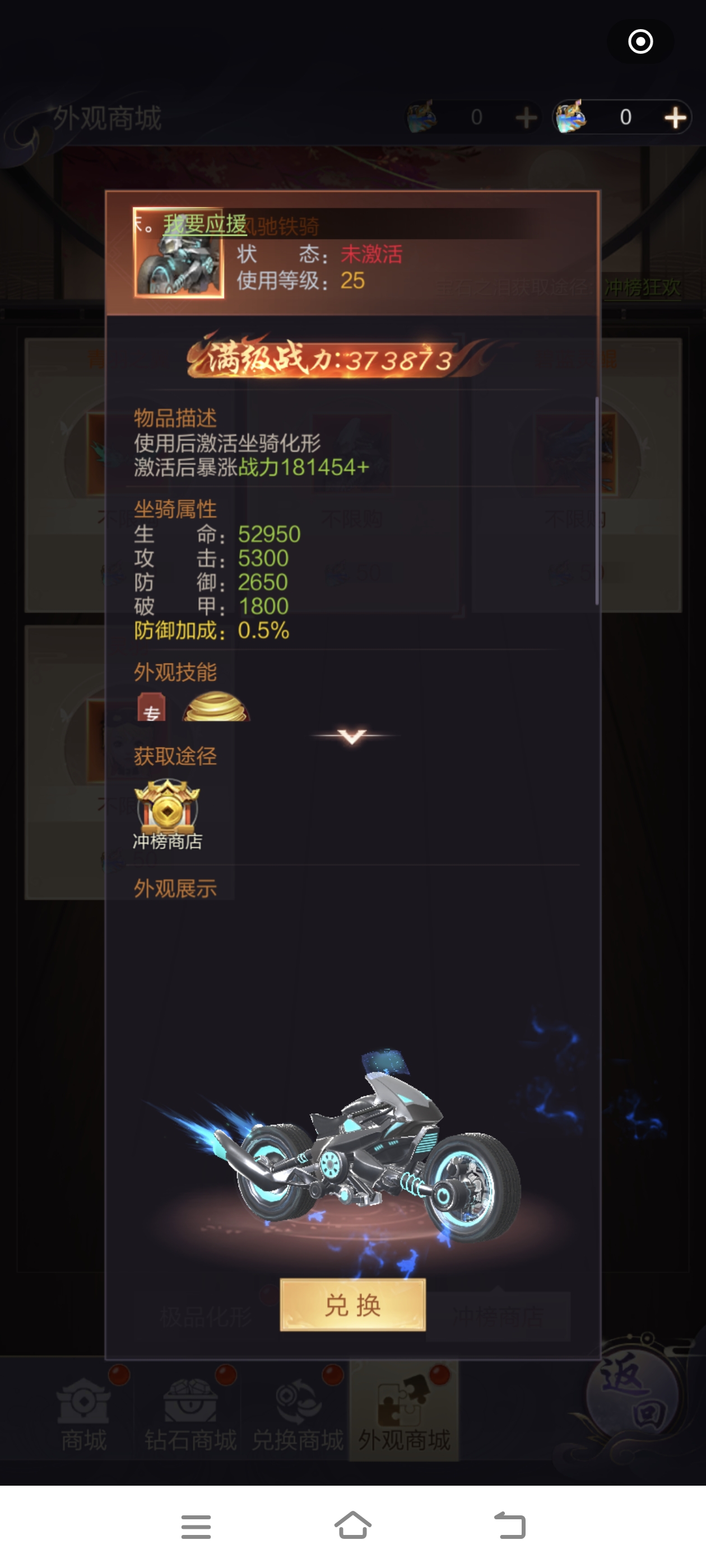The height and width of the screenshot is (1568, 706).
Task: Tap the system back button
Action: click(509, 1525)
